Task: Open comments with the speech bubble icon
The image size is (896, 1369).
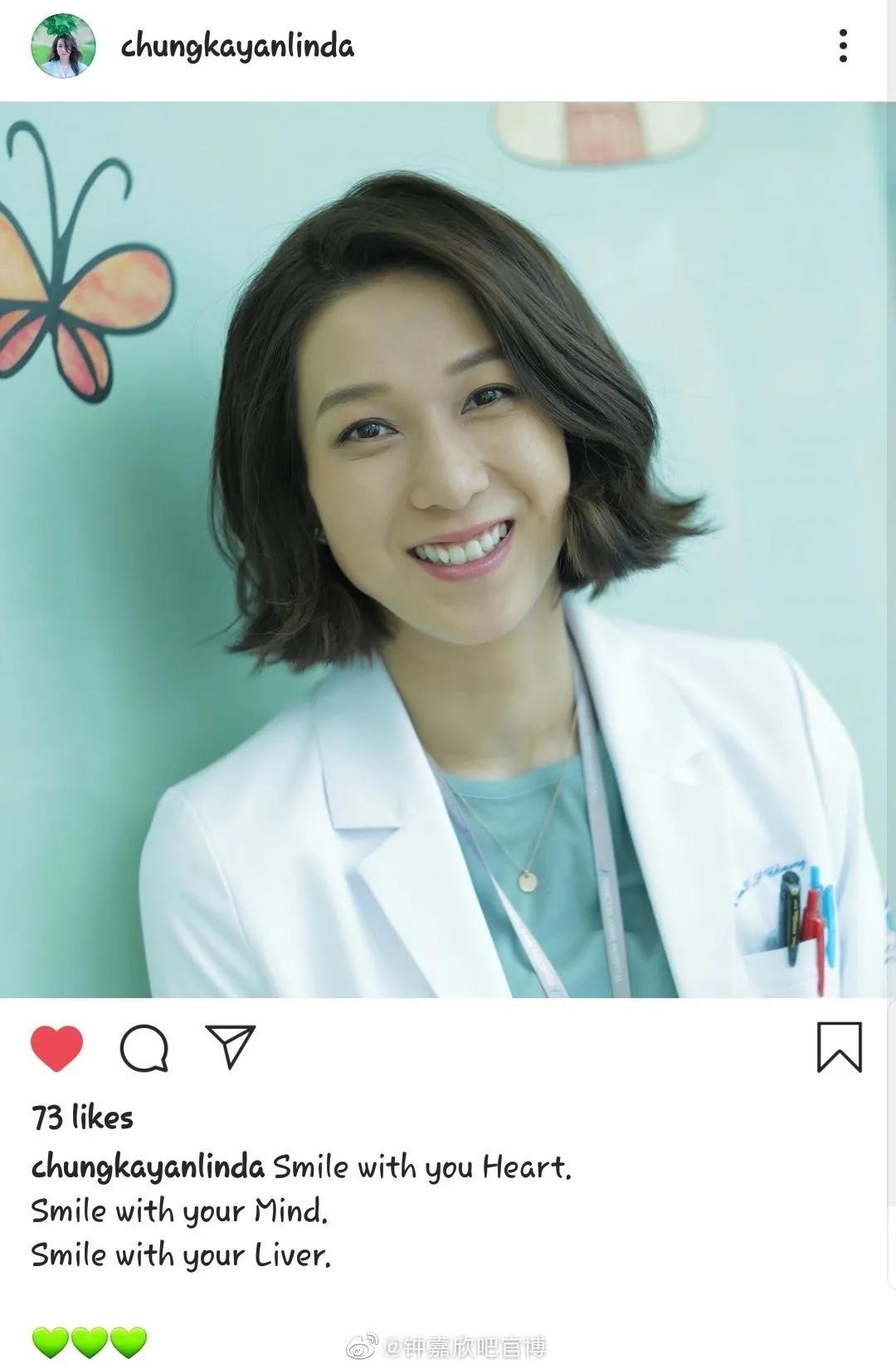Action: pos(144,1048)
